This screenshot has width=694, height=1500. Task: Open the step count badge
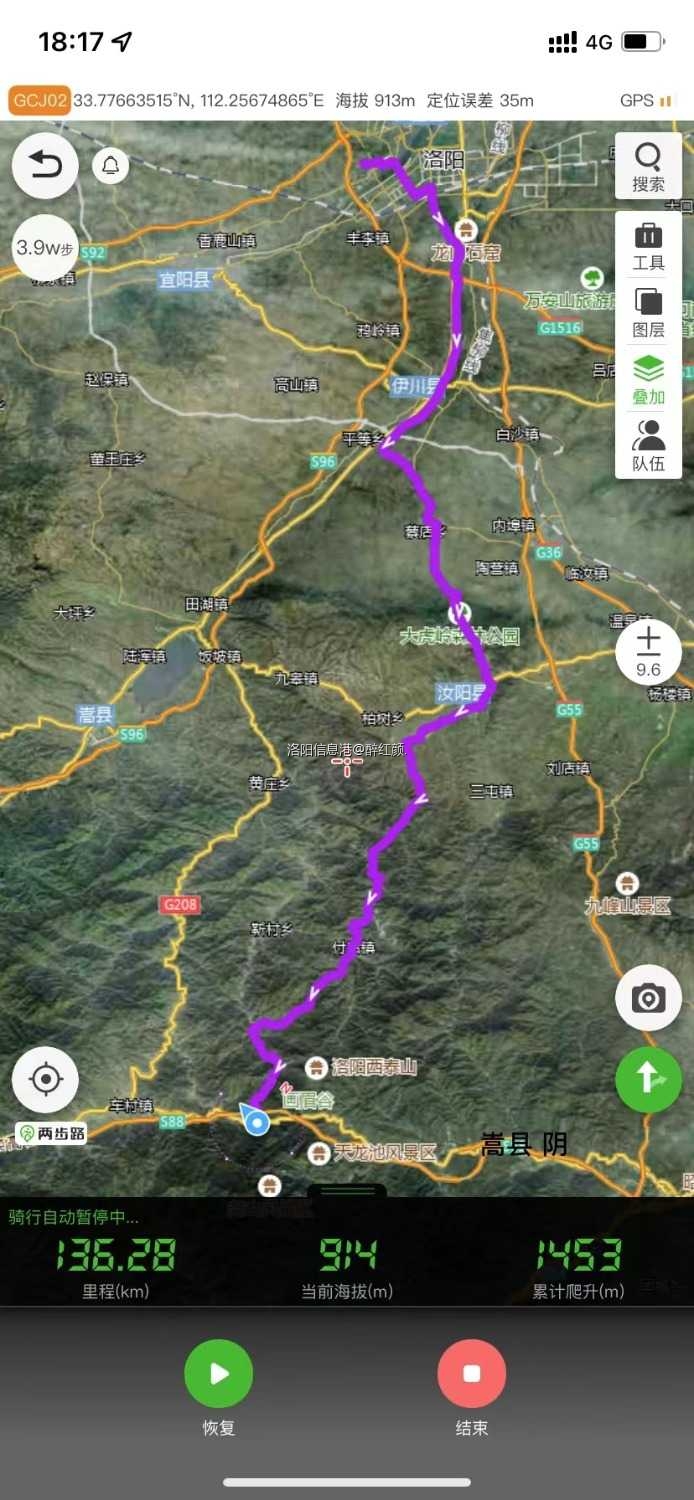pyautogui.click(x=45, y=248)
